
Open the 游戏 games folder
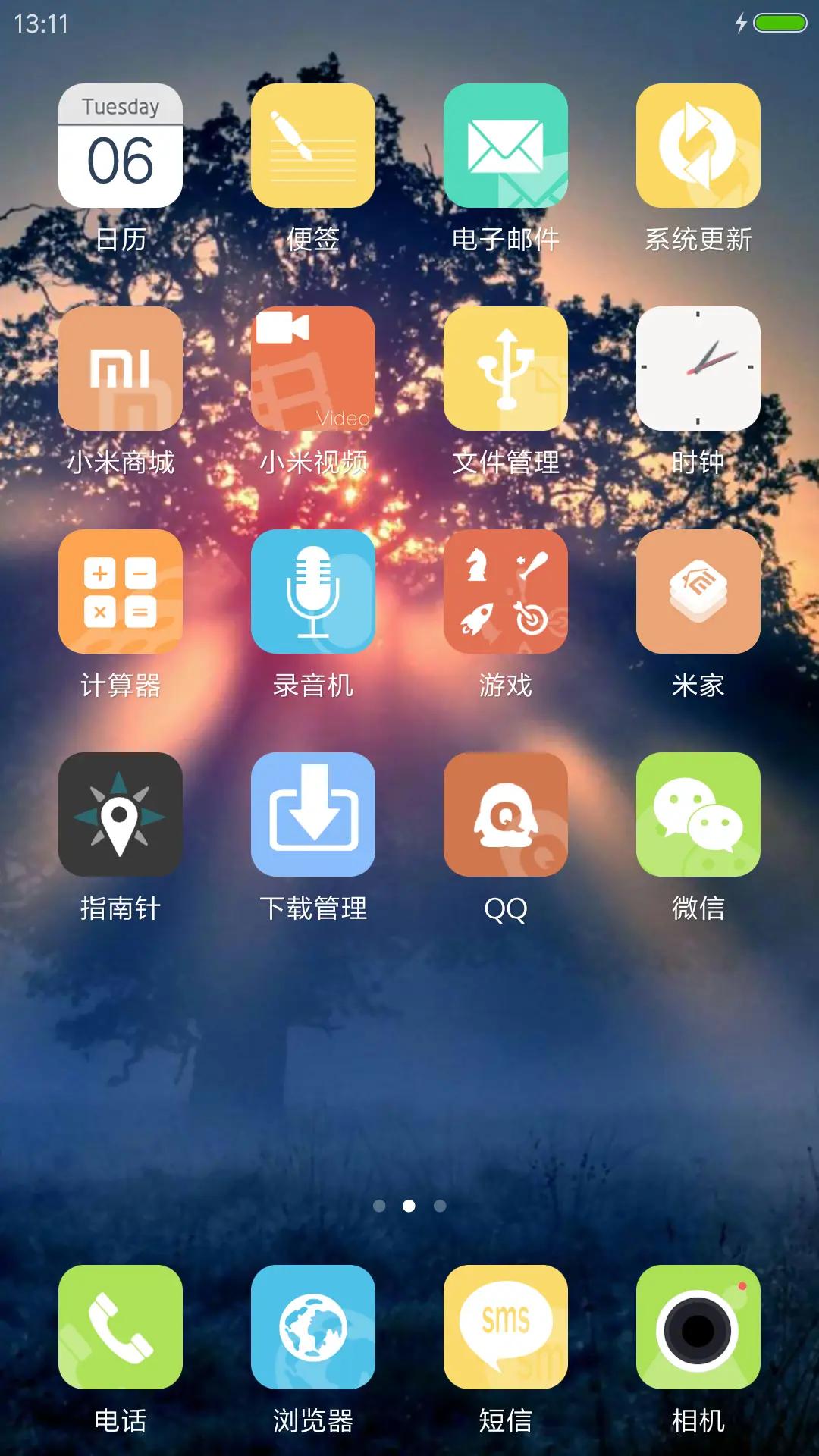(505, 591)
